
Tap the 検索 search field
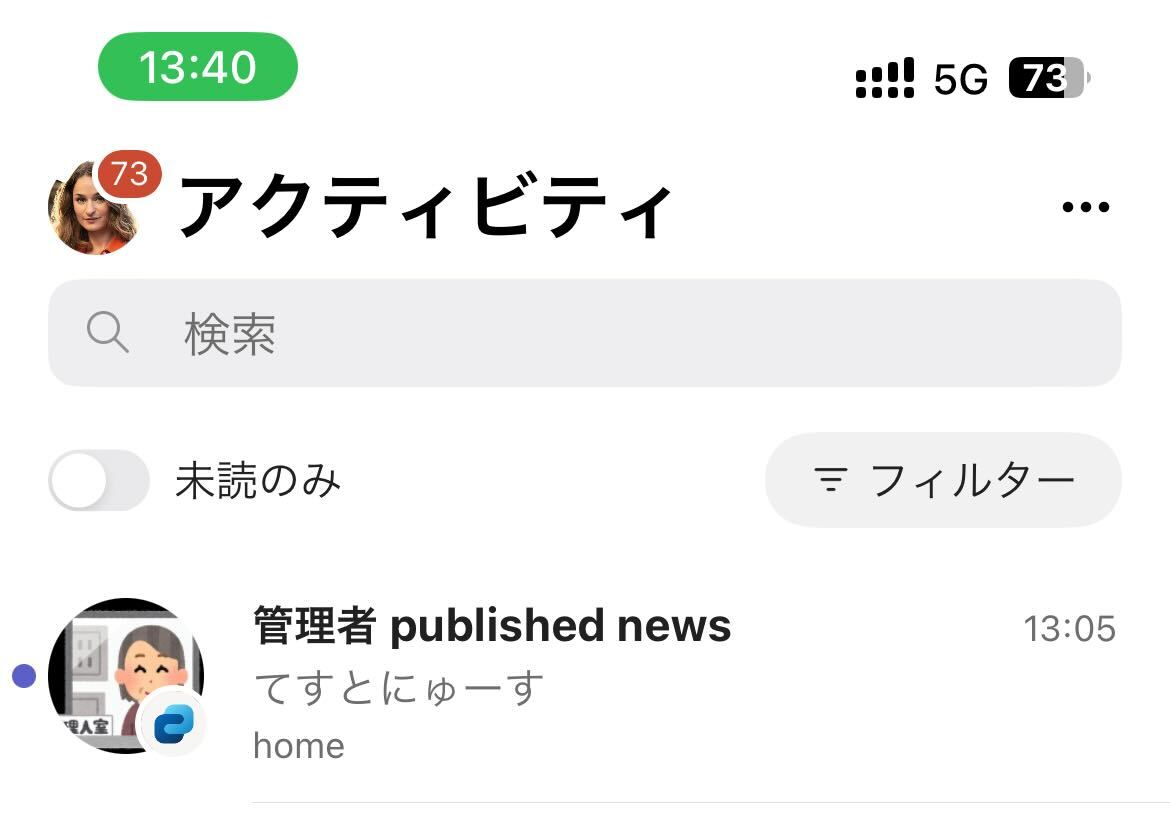tap(585, 333)
